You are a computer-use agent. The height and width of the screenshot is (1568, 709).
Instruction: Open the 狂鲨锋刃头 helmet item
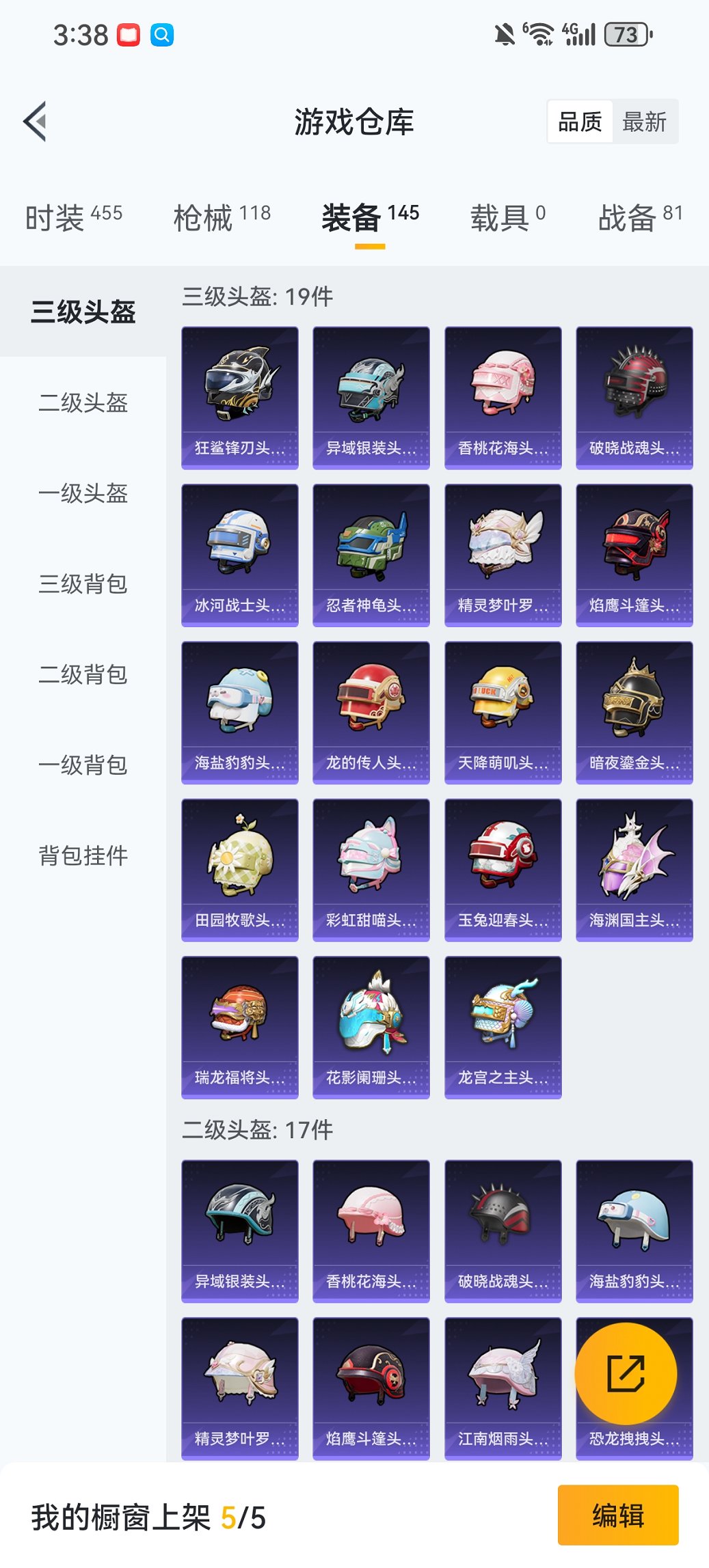click(x=240, y=398)
